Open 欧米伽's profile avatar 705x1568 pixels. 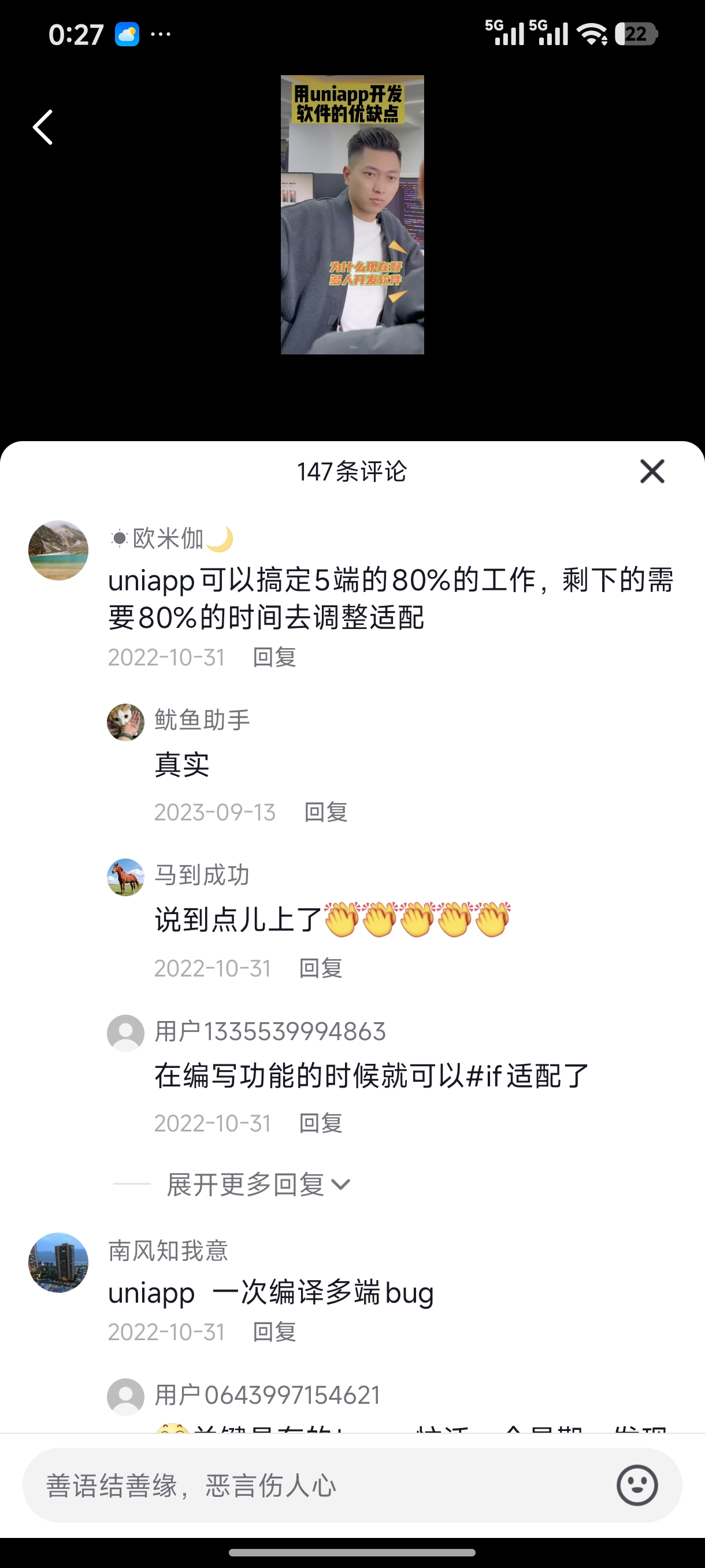(x=58, y=550)
